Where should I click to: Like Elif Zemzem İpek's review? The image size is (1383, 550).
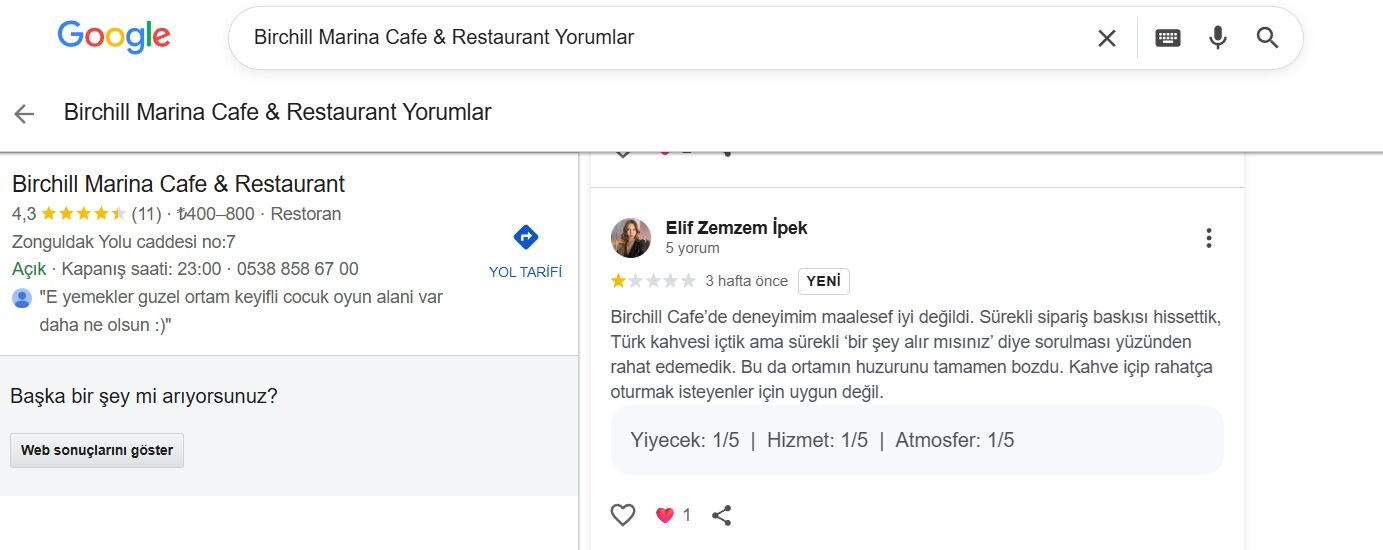[x=623, y=515]
